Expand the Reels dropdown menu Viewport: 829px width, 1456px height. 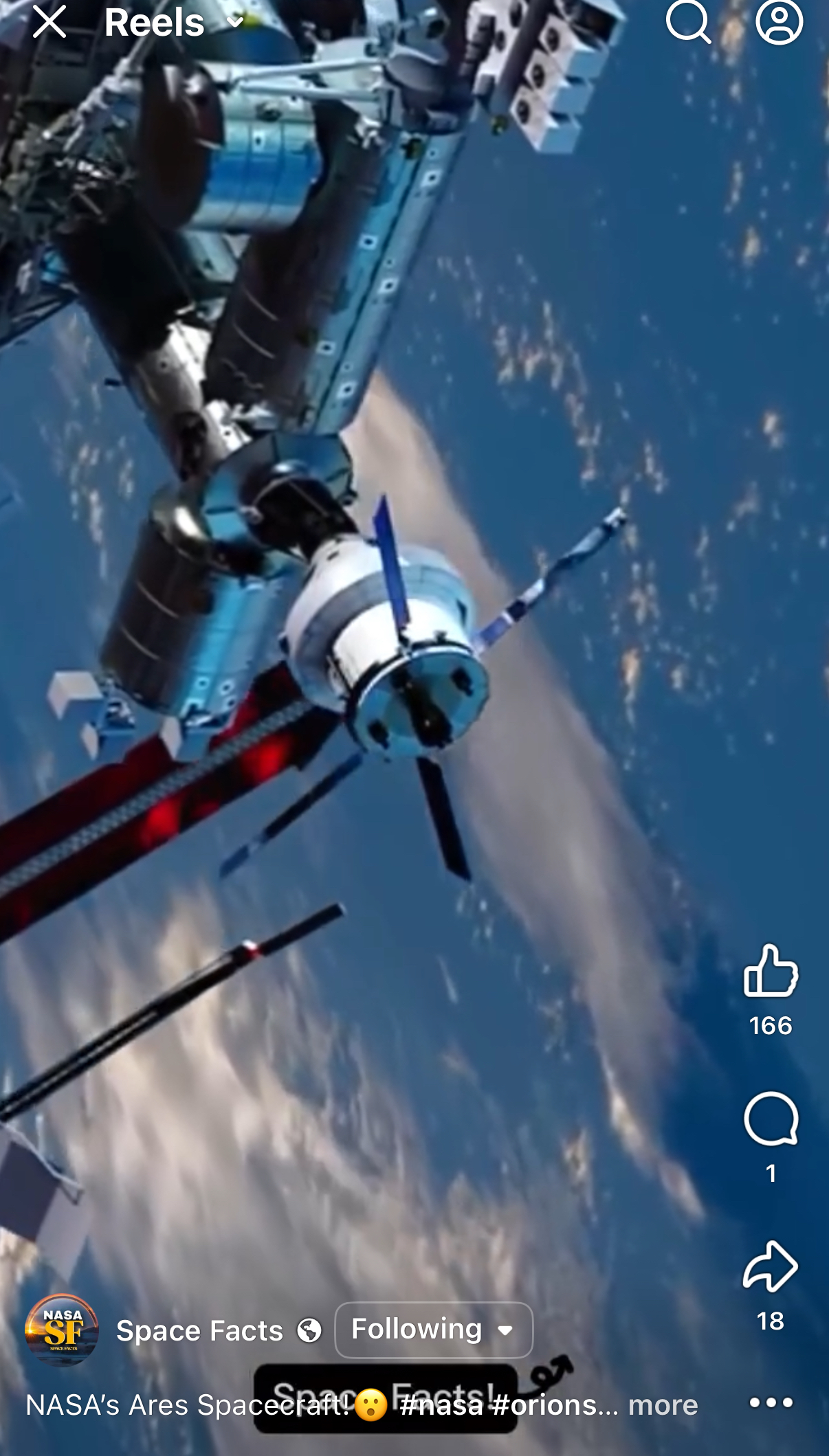tap(234, 23)
